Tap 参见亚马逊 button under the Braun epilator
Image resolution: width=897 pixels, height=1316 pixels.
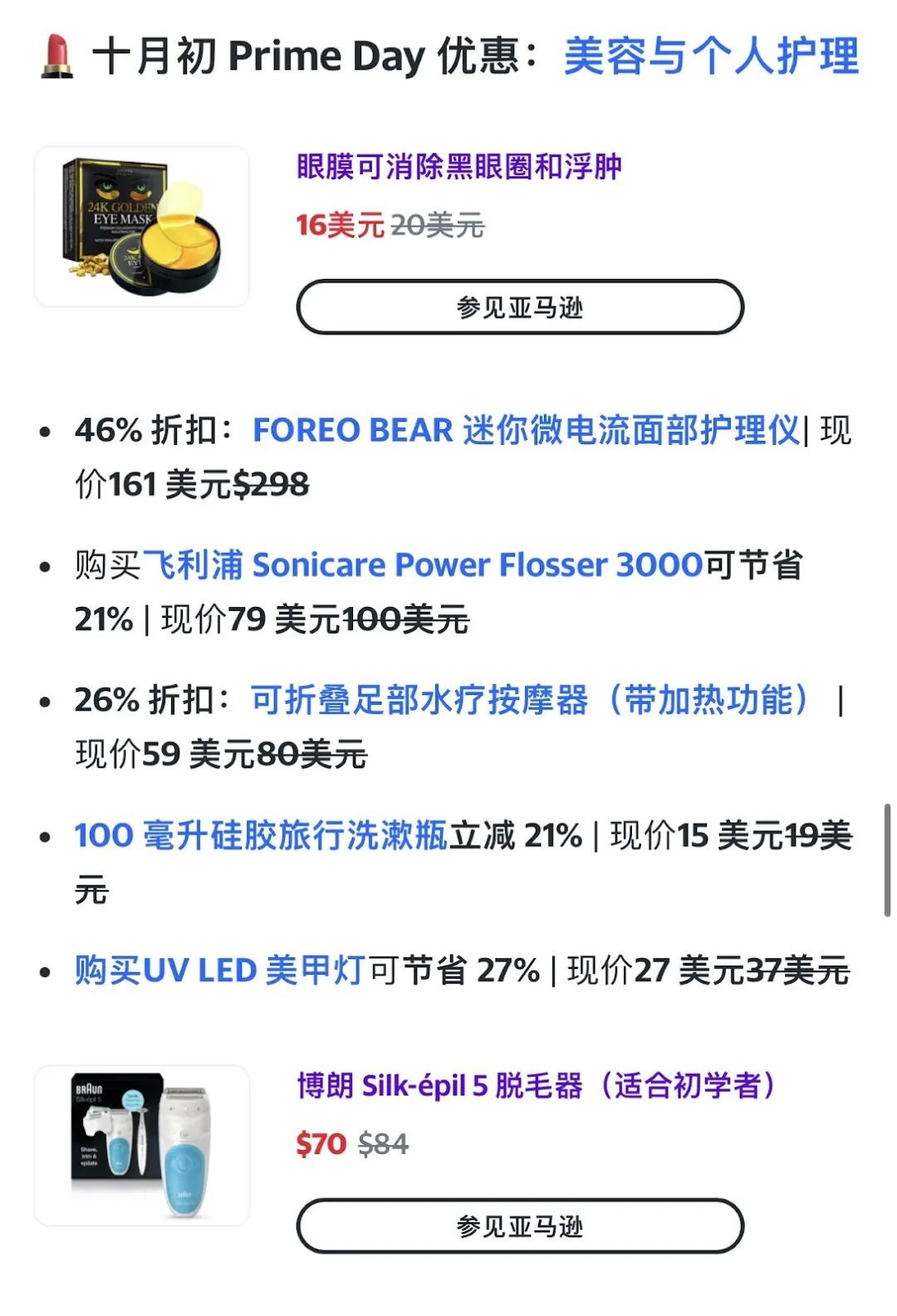coord(520,1225)
